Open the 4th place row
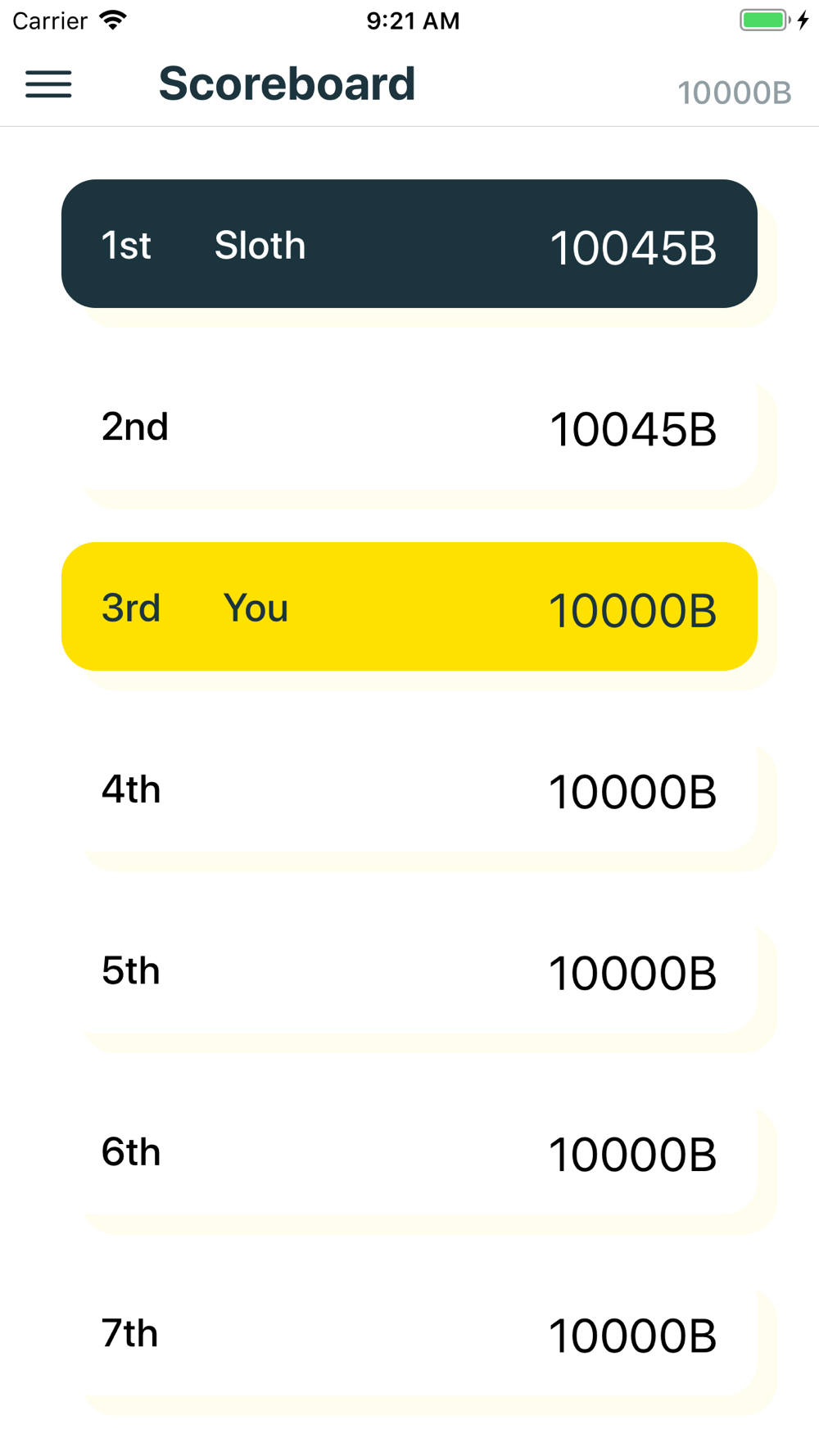The image size is (819, 1456). 409,788
